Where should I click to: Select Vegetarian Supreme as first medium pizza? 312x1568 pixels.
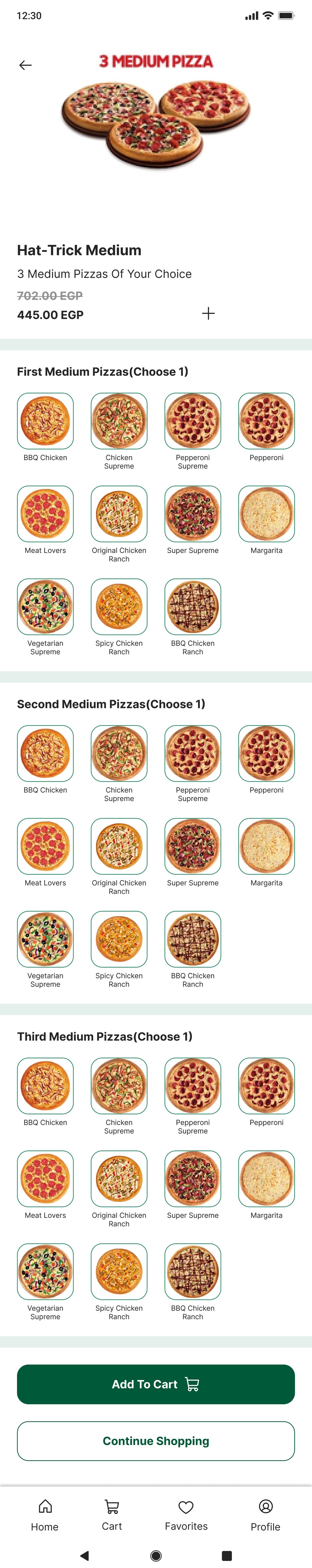pyautogui.click(x=45, y=606)
